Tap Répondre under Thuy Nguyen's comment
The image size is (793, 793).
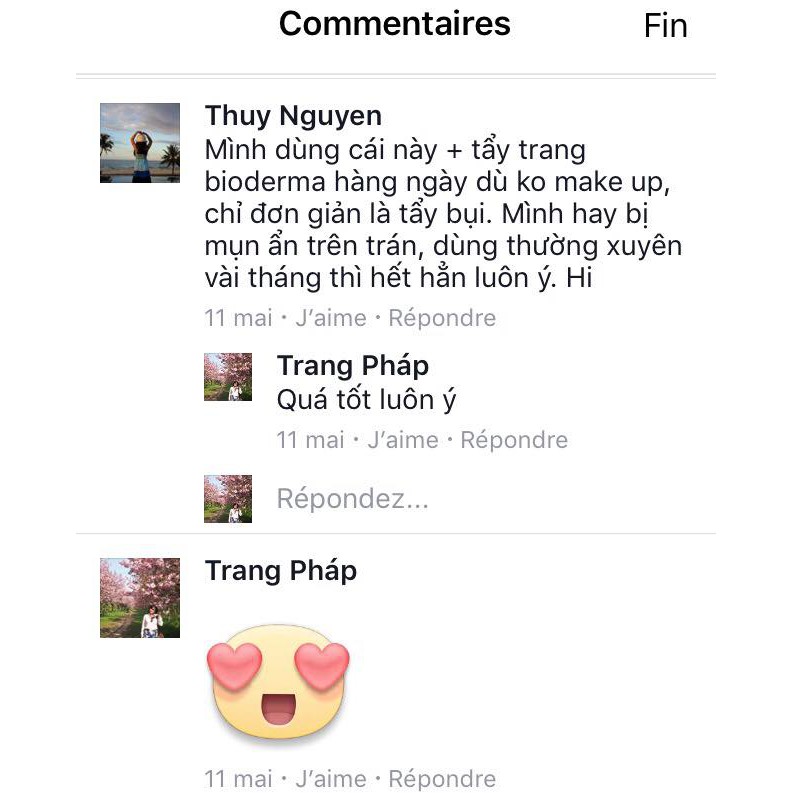442,318
